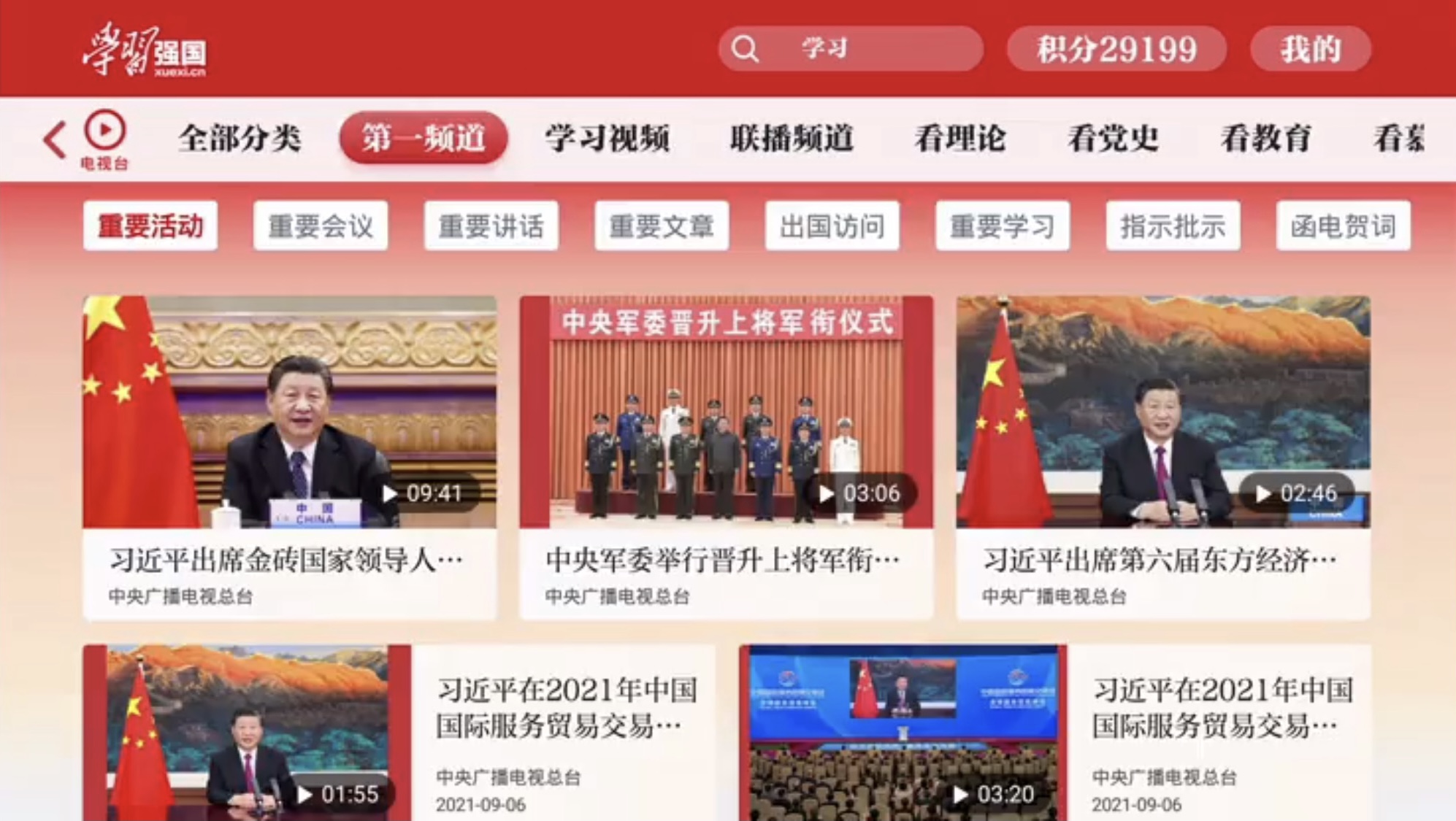Select the 看教育 tab

1265,138
